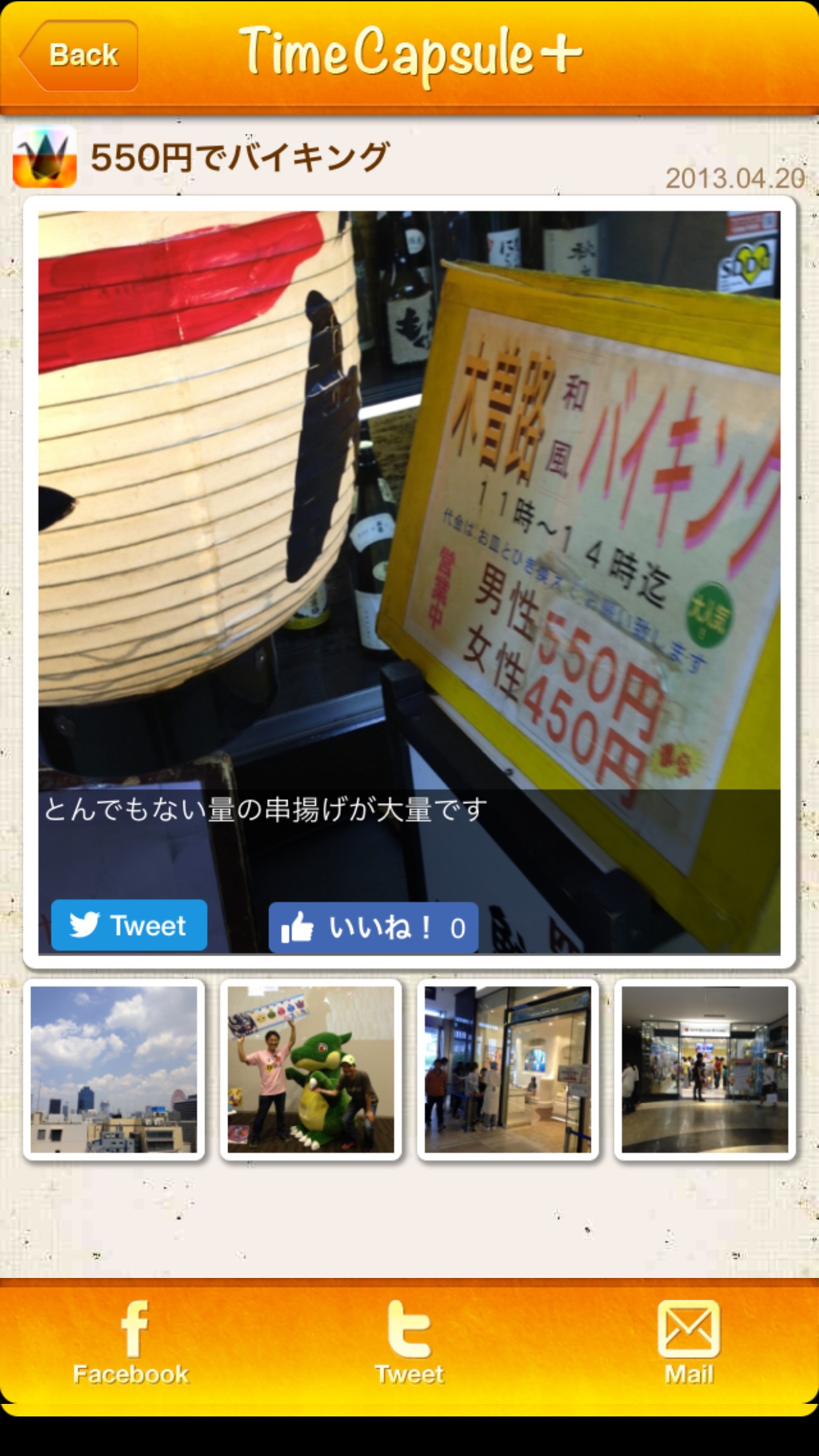The height and width of the screenshot is (1456, 819).
Task: Share via bottom bar Tweet option
Action: [409, 1344]
